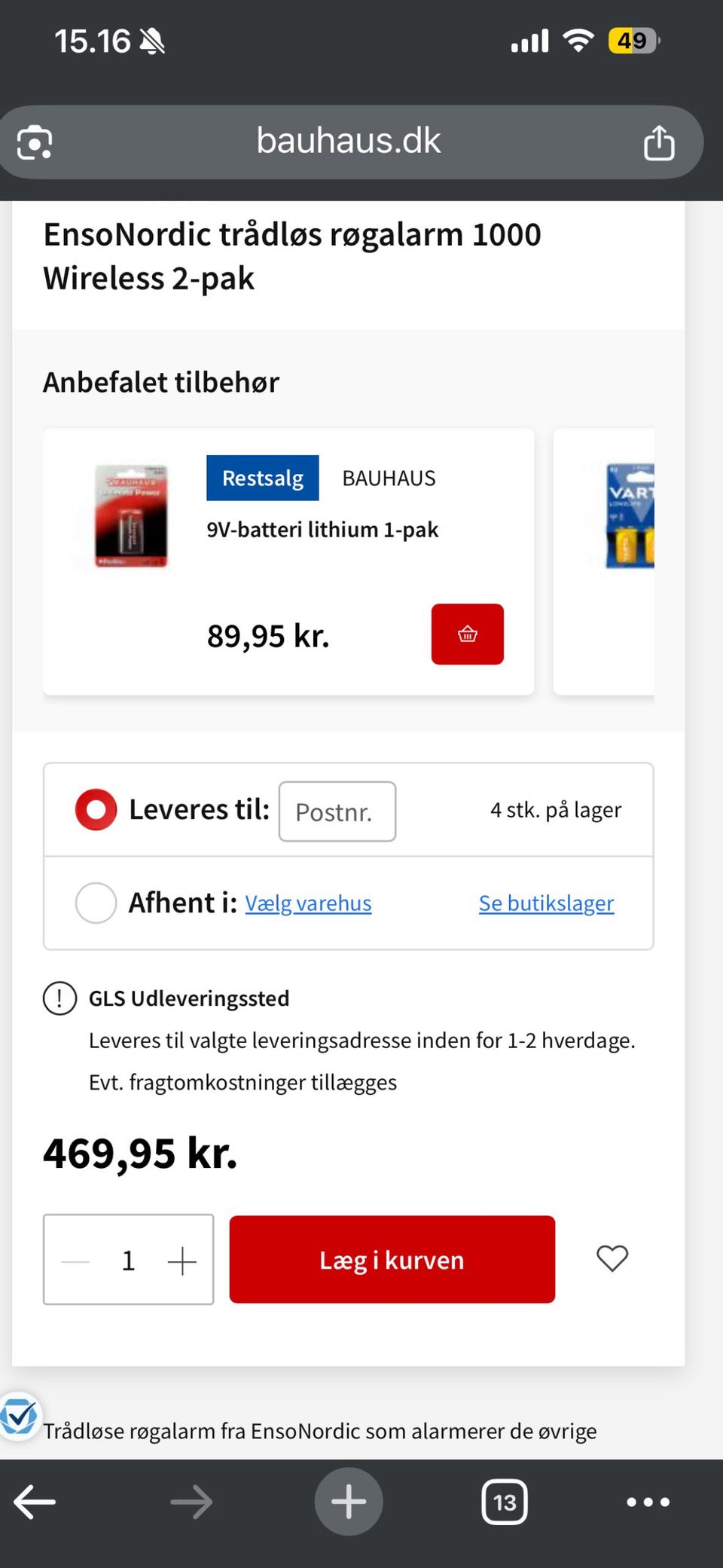This screenshot has height=1568, width=723.
Task: Add the 9V lithium battery to basket
Action: [467, 634]
